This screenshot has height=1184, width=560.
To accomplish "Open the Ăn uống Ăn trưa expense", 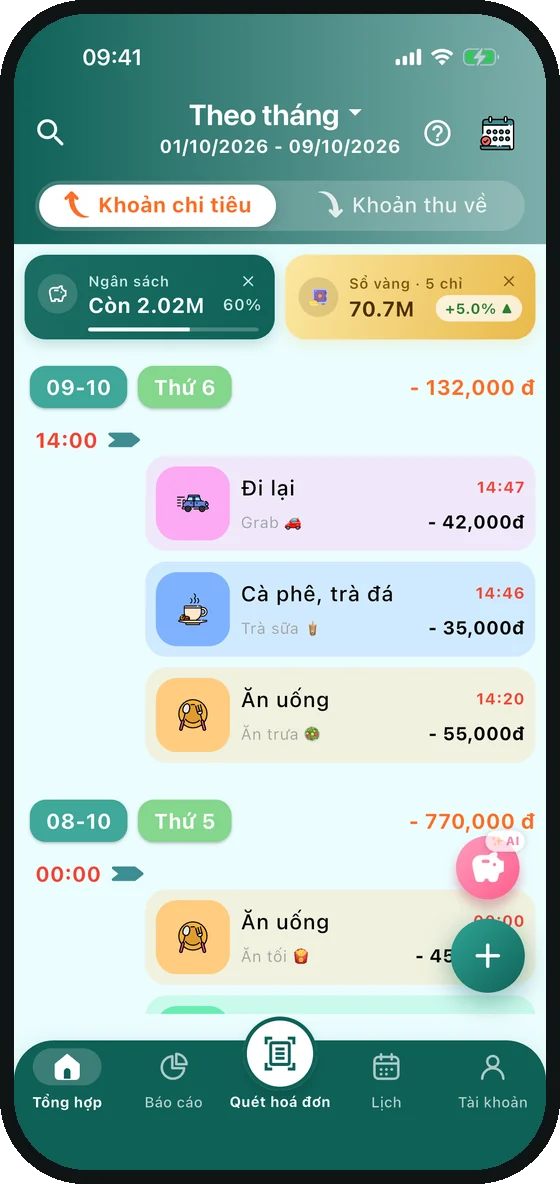I will (x=340, y=715).
